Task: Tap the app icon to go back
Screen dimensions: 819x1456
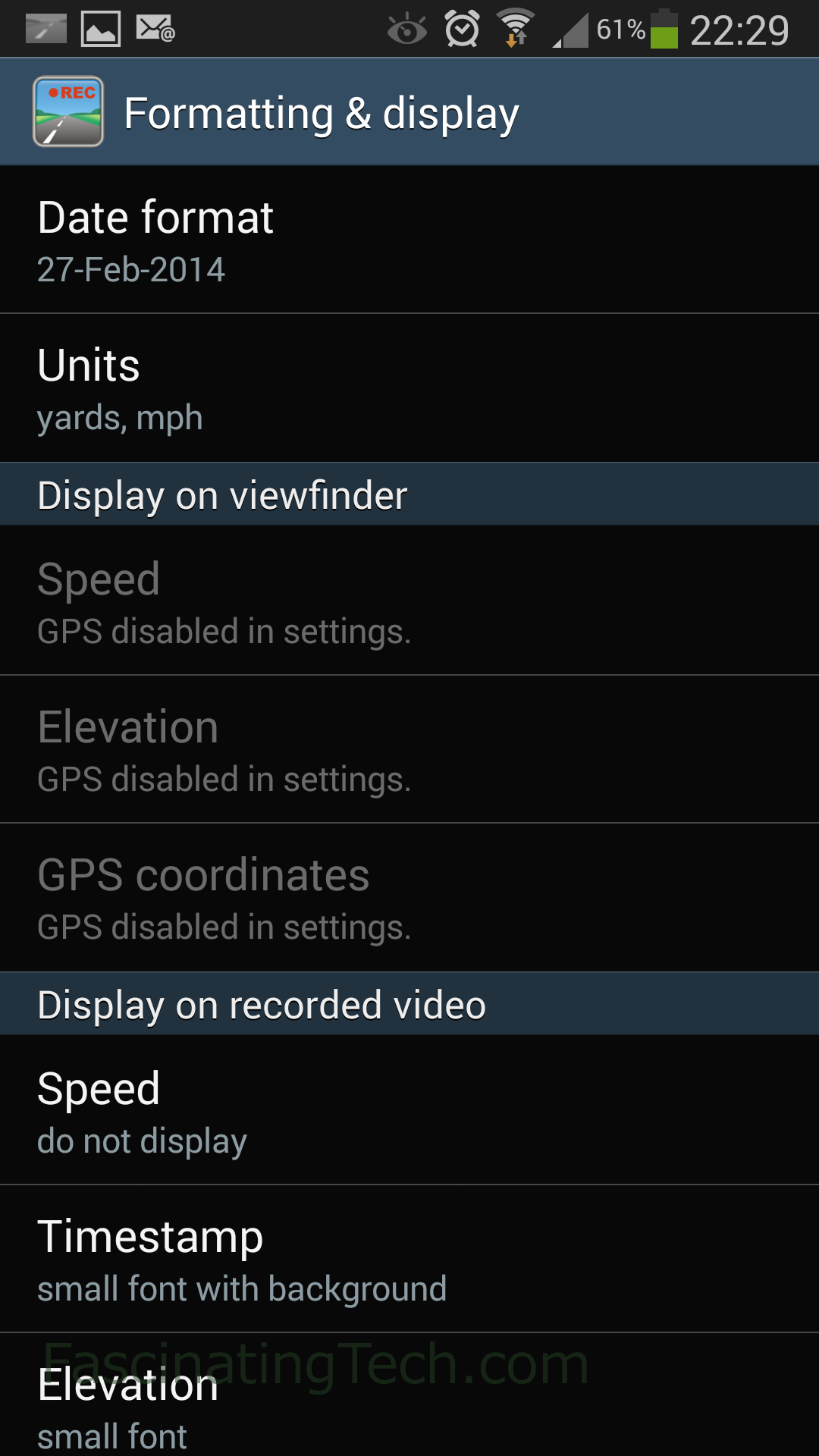Action: click(68, 111)
